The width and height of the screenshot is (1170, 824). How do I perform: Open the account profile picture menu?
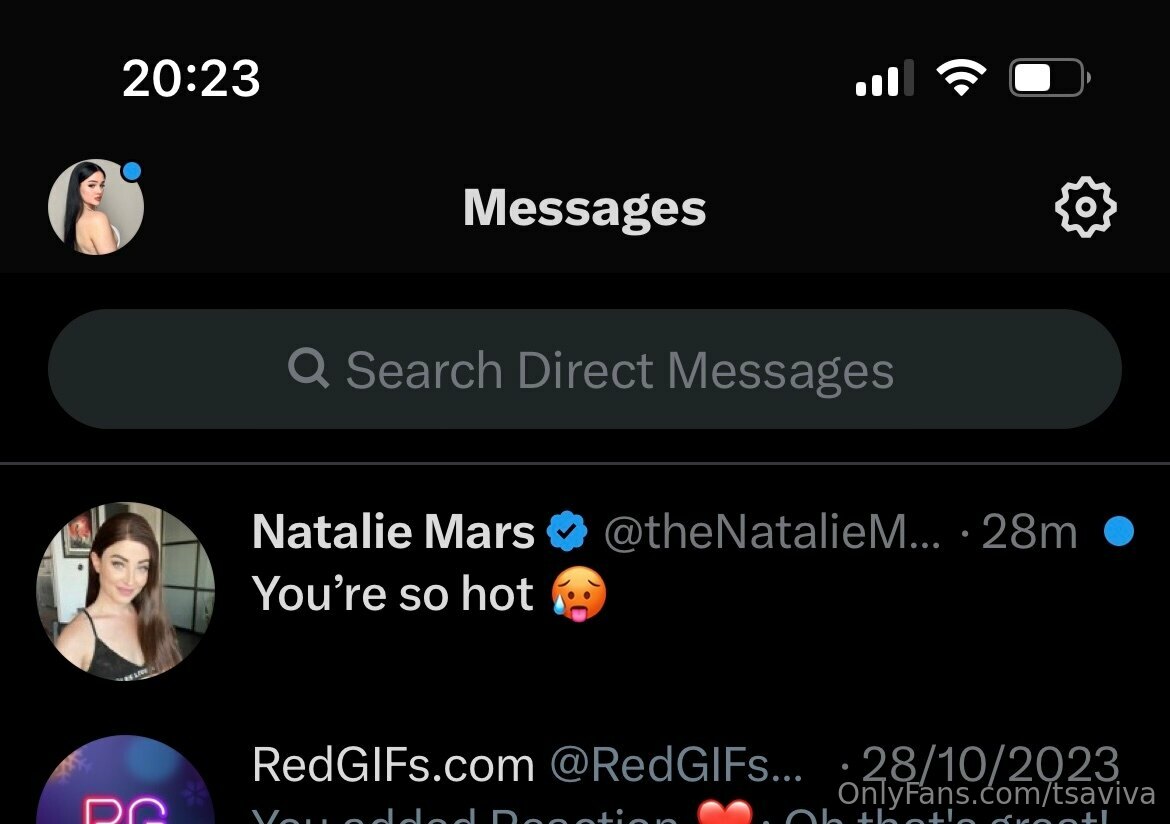pyautogui.click(x=96, y=208)
